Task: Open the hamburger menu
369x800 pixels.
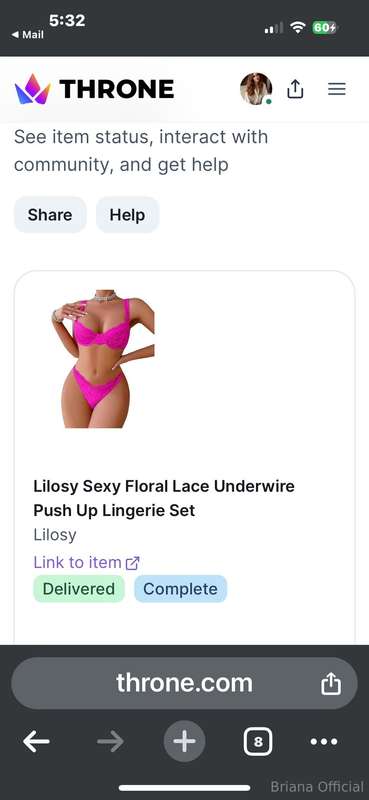Action: pyautogui.click(x=336, y=89)
